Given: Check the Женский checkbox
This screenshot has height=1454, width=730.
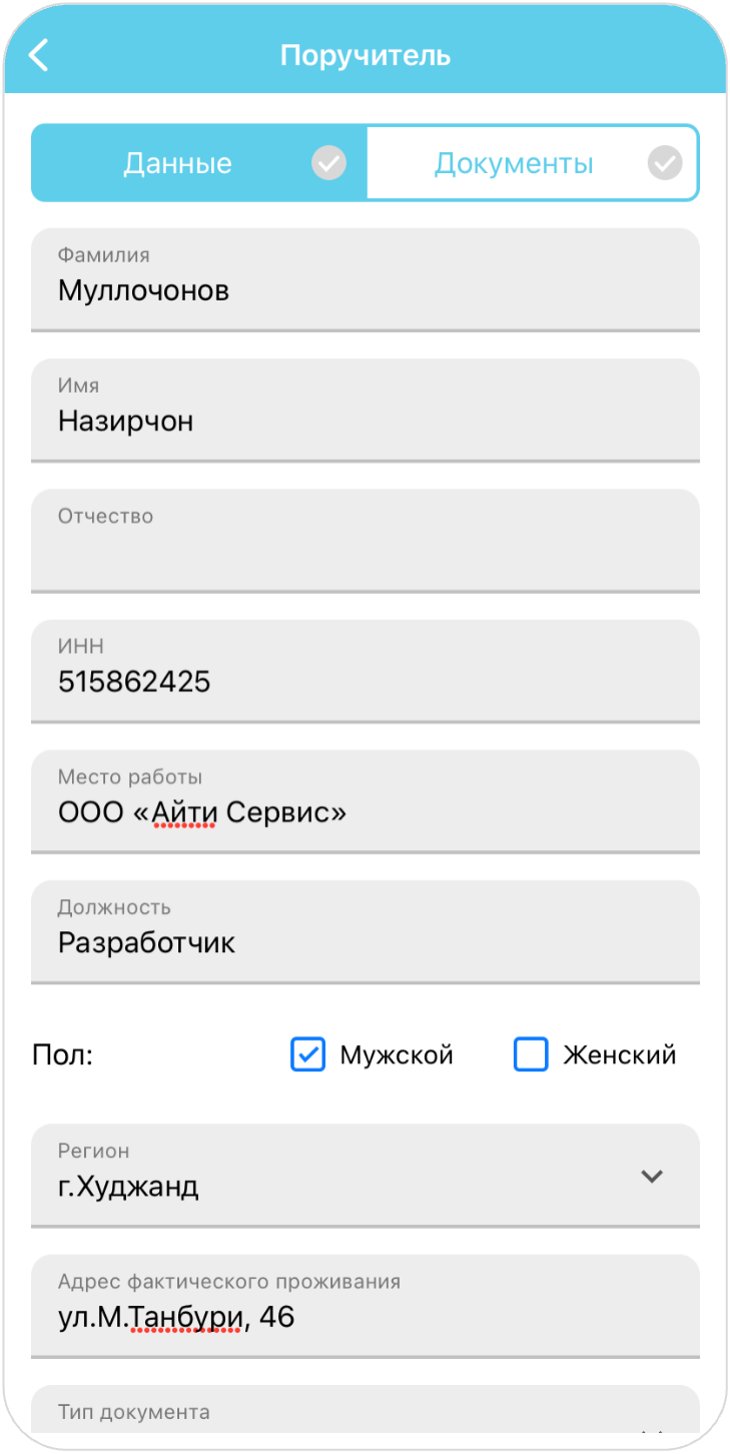Looking at the screenshot, I should point(531,1055).
